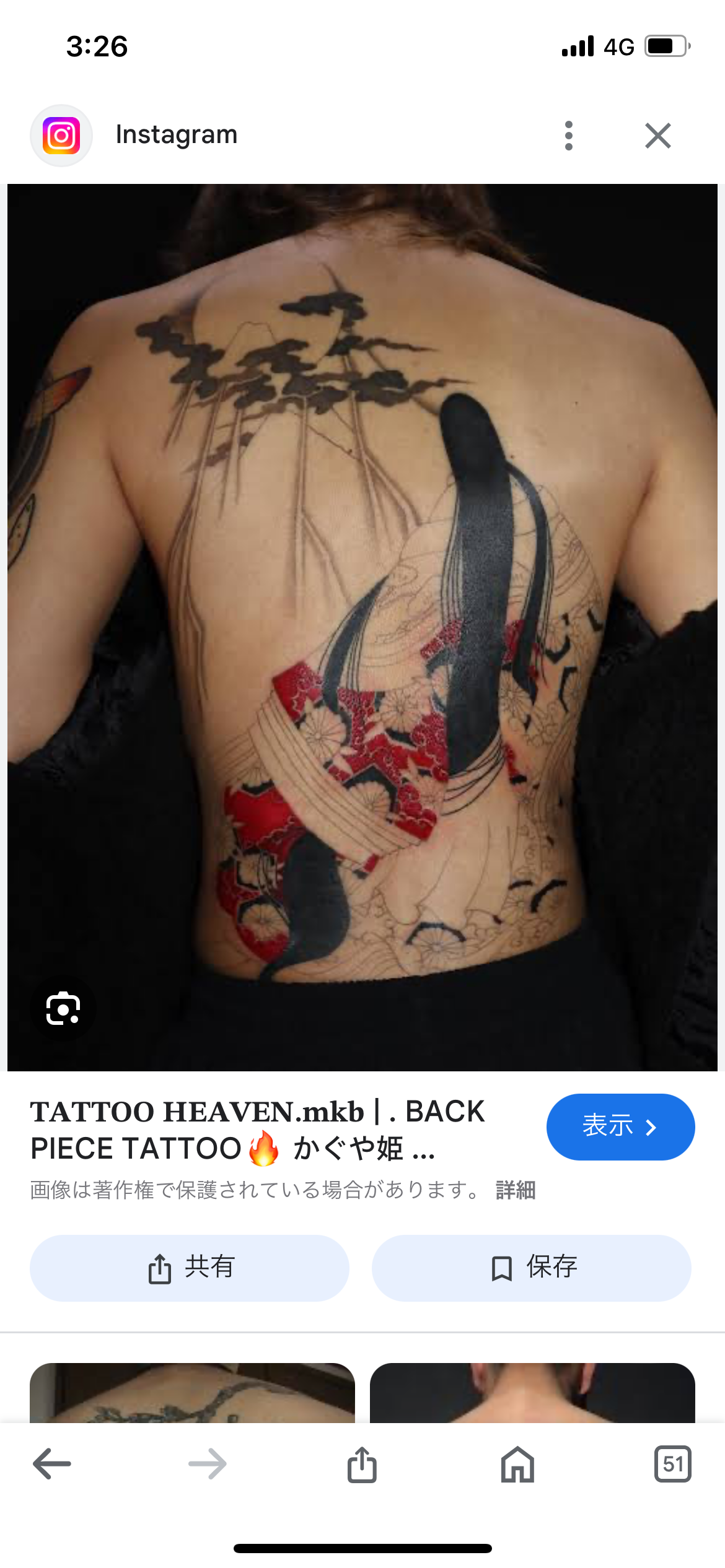Go back to the previous page
Screen dimensions: 725x1568
[52, 1464]
